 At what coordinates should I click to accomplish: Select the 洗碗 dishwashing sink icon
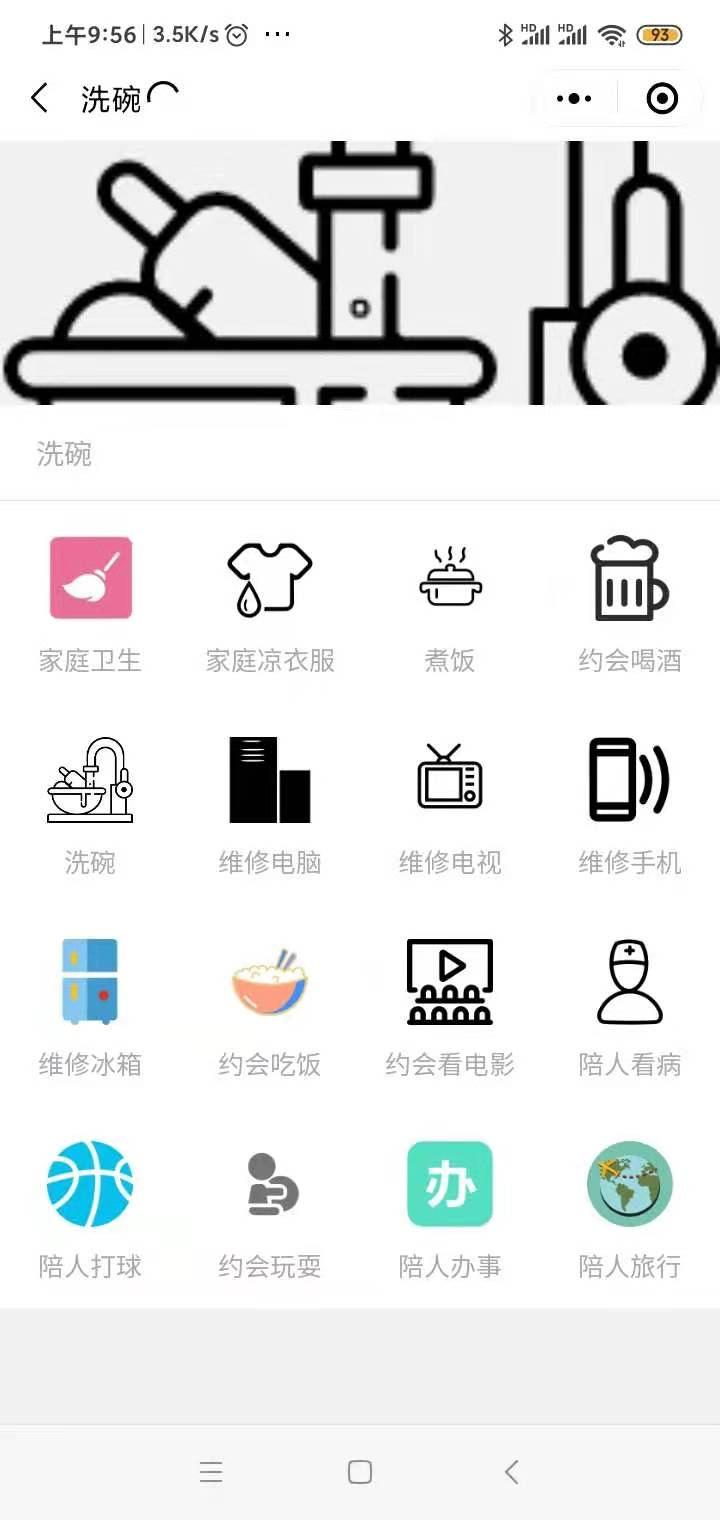[89, 782]
